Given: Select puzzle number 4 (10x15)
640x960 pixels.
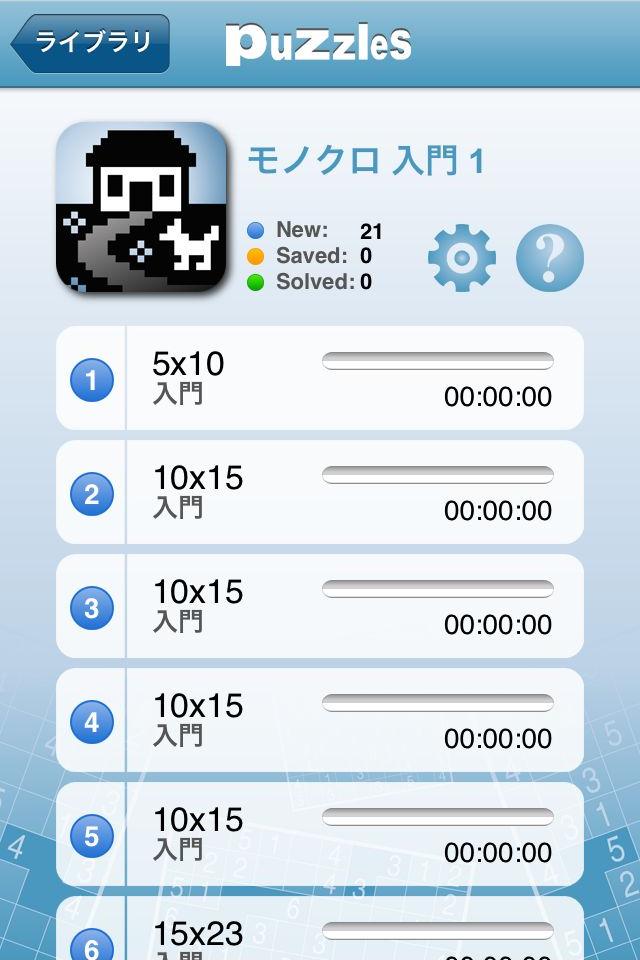Looking at the screenshot, I should click(x=320, y=721).
